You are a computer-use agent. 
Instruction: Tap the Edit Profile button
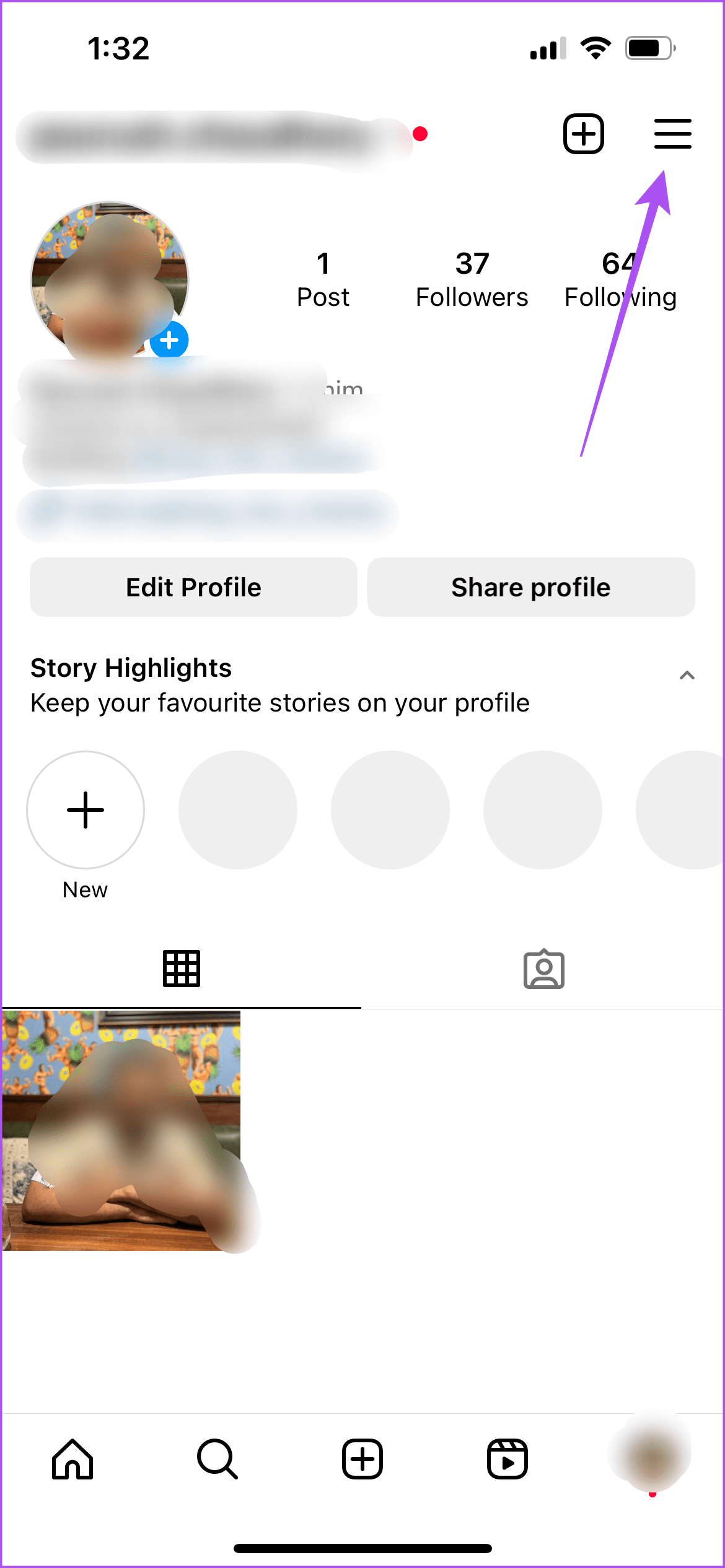[193, 587]
